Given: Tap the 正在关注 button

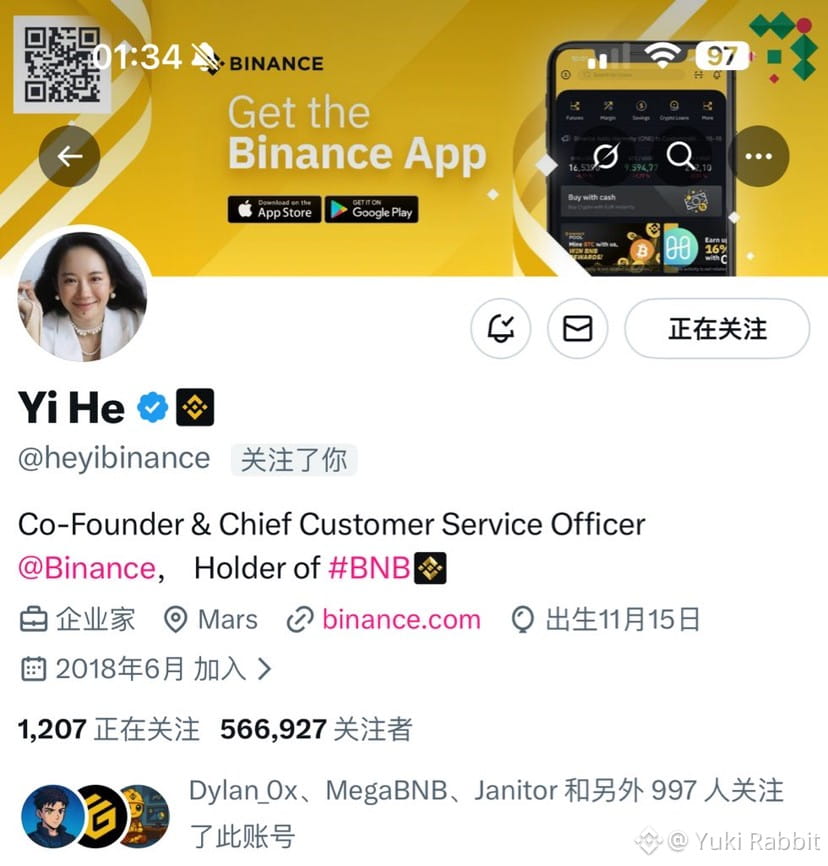Looking at the screenshot, I should [x=717, y=328].
